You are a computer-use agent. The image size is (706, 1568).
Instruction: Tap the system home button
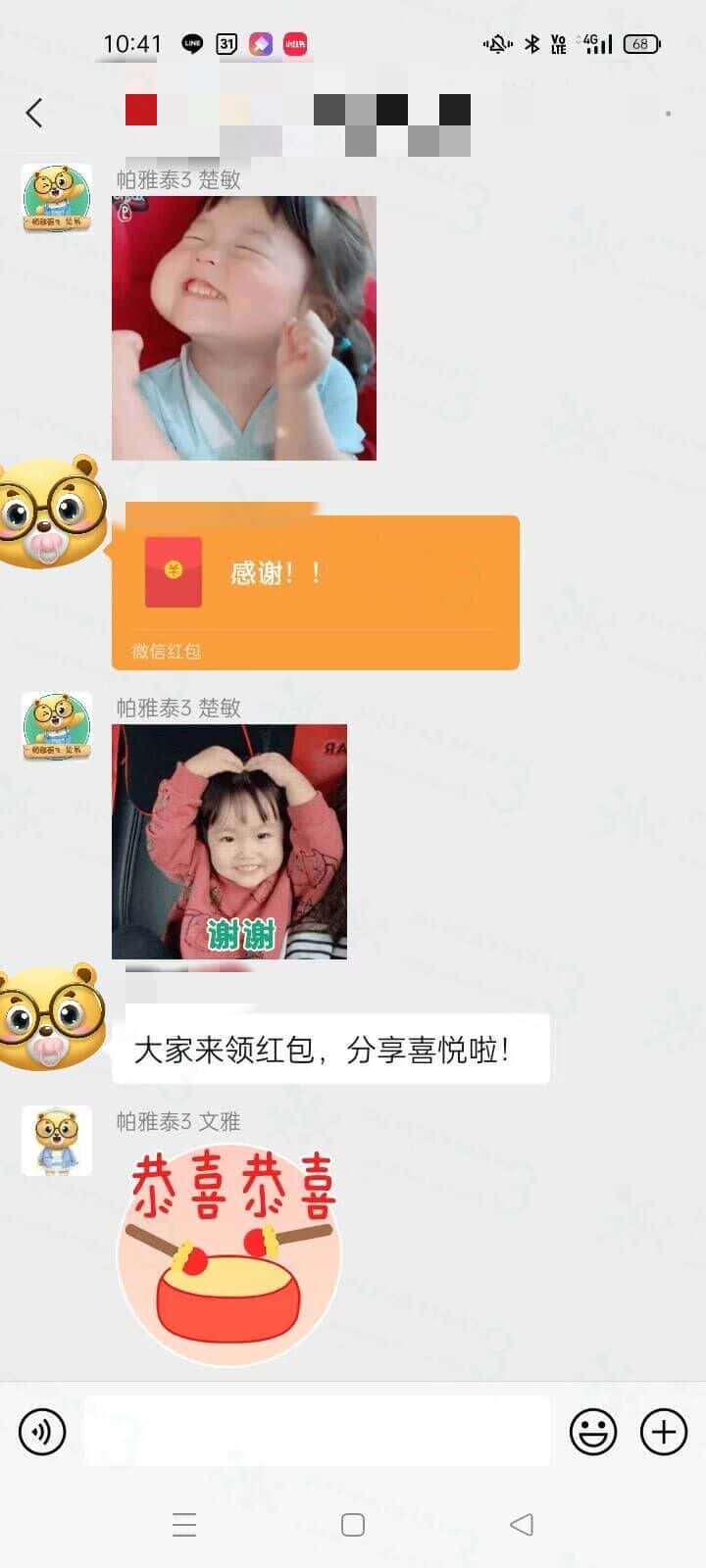353,1525
